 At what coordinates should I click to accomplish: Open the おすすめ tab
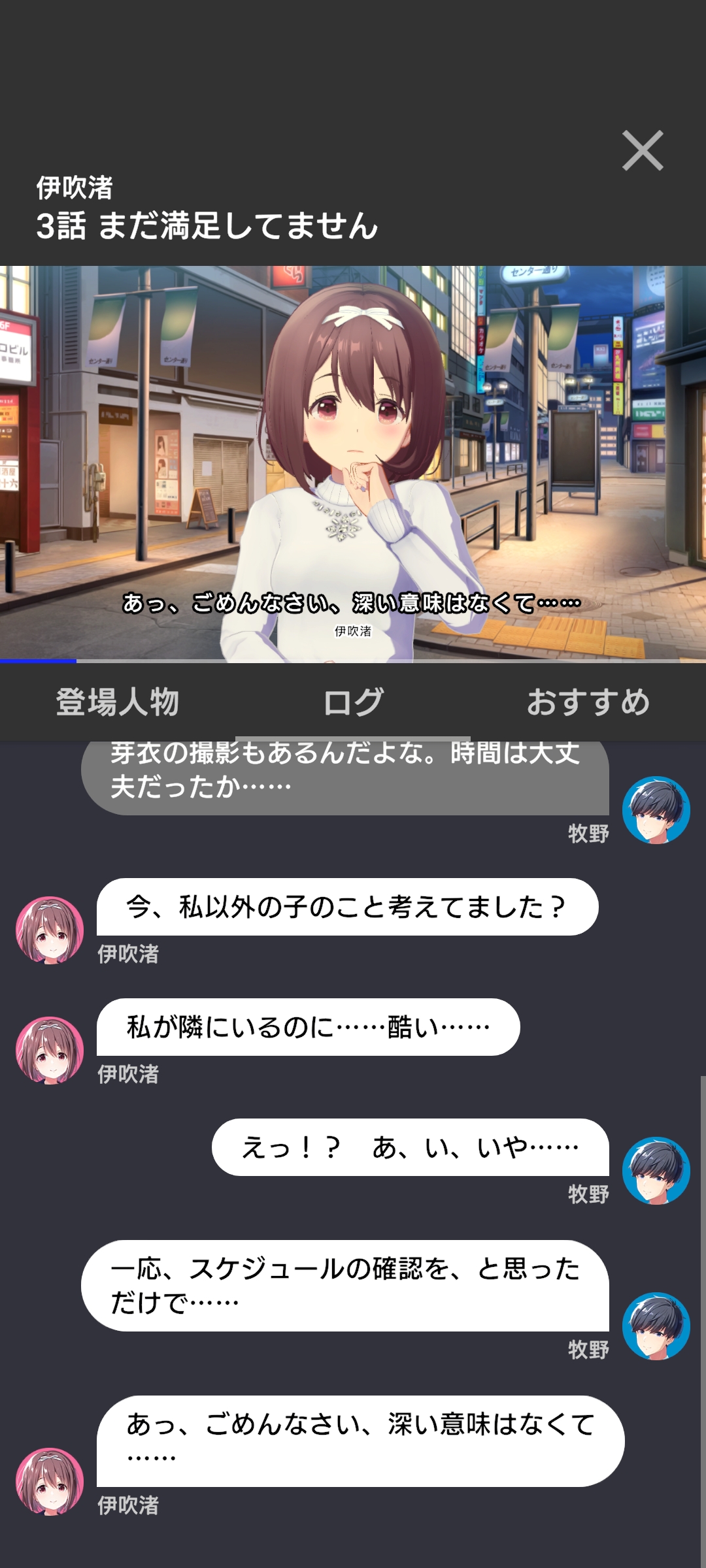(588, 702)
